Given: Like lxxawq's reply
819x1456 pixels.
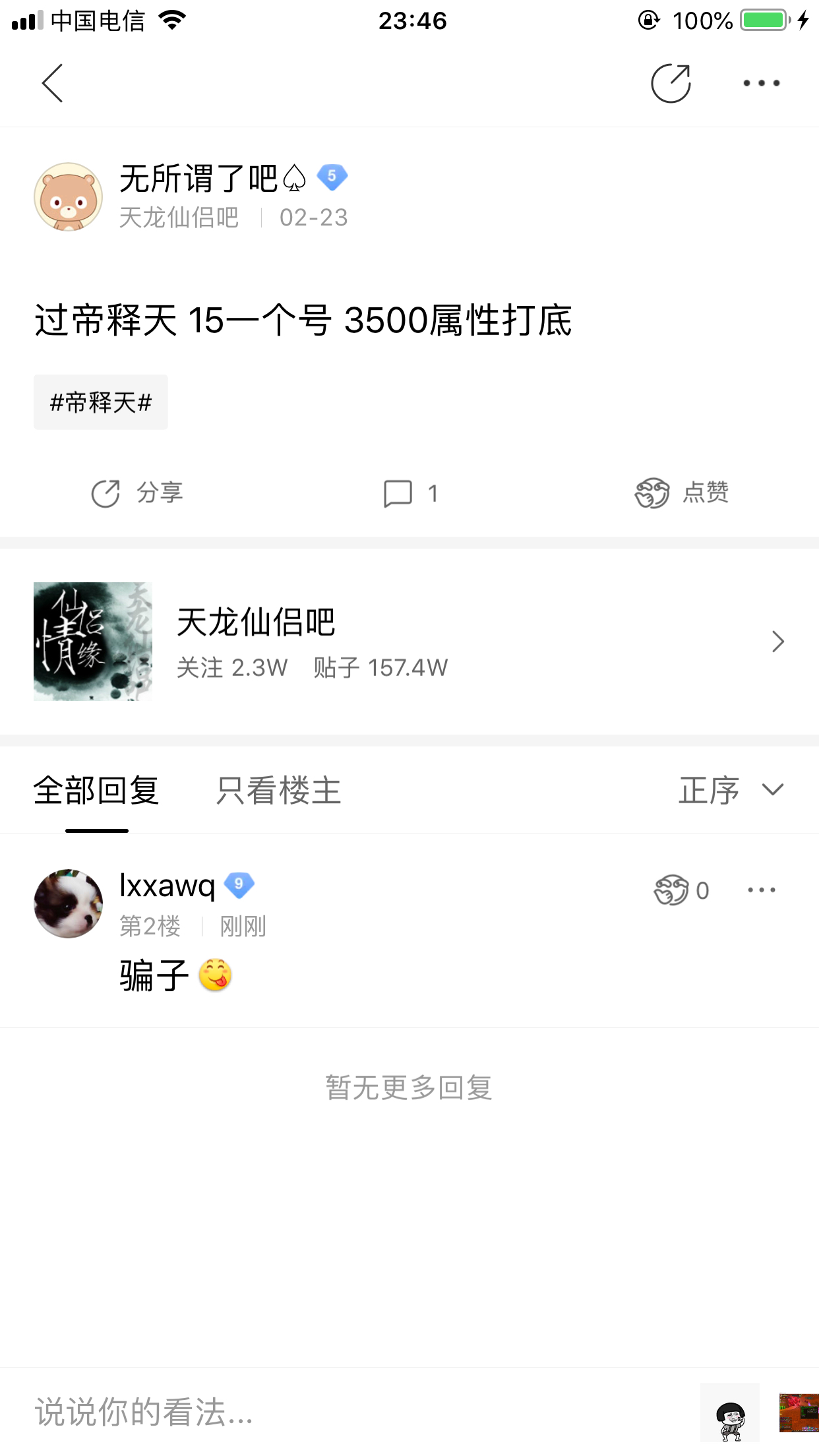Looking at the screenshot, I should point(681,890).
